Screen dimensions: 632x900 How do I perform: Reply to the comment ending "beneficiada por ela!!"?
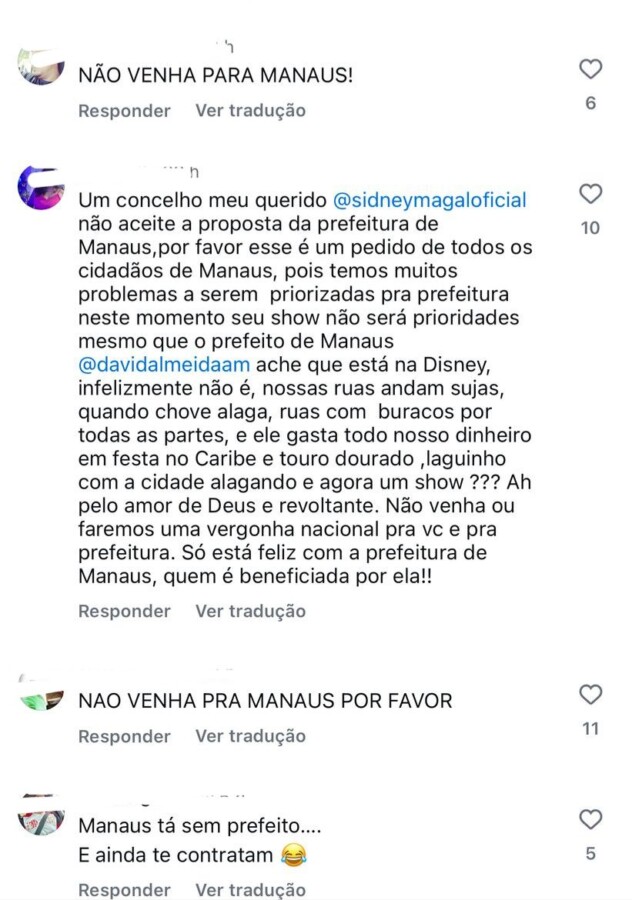tap(124, 611)
